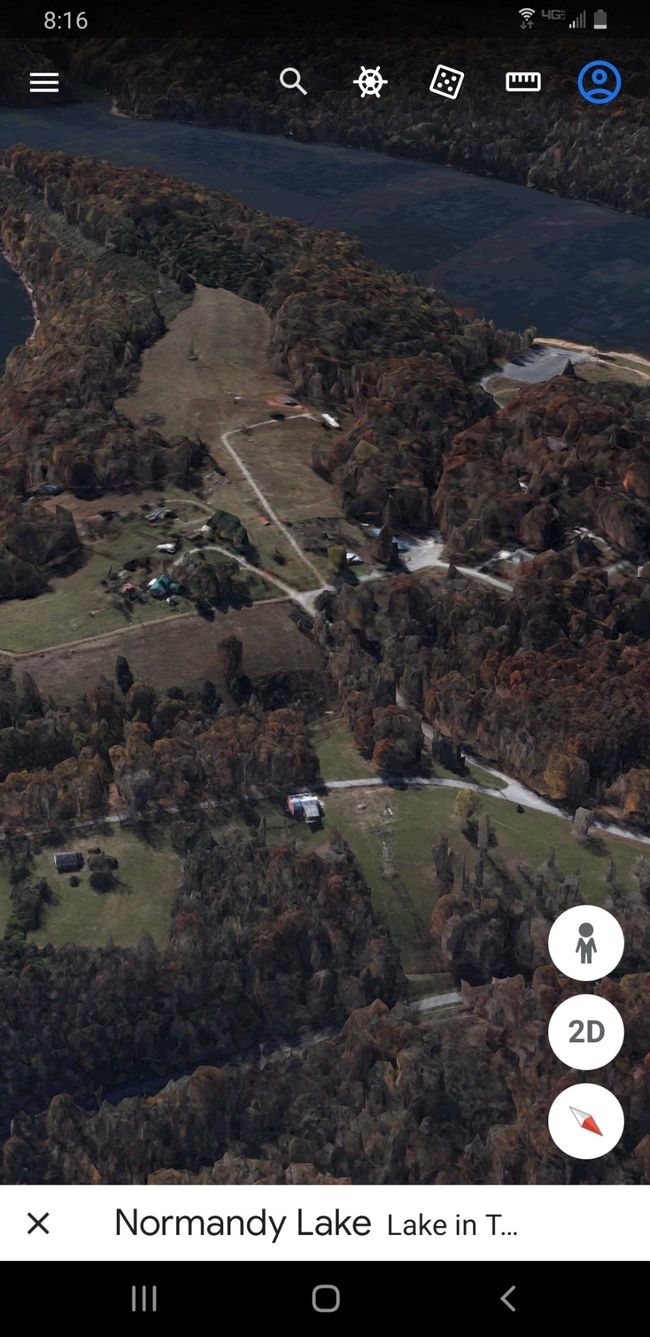Open the account profile icon
Viewport: 650px width, 1337px height.
[599, 82]
